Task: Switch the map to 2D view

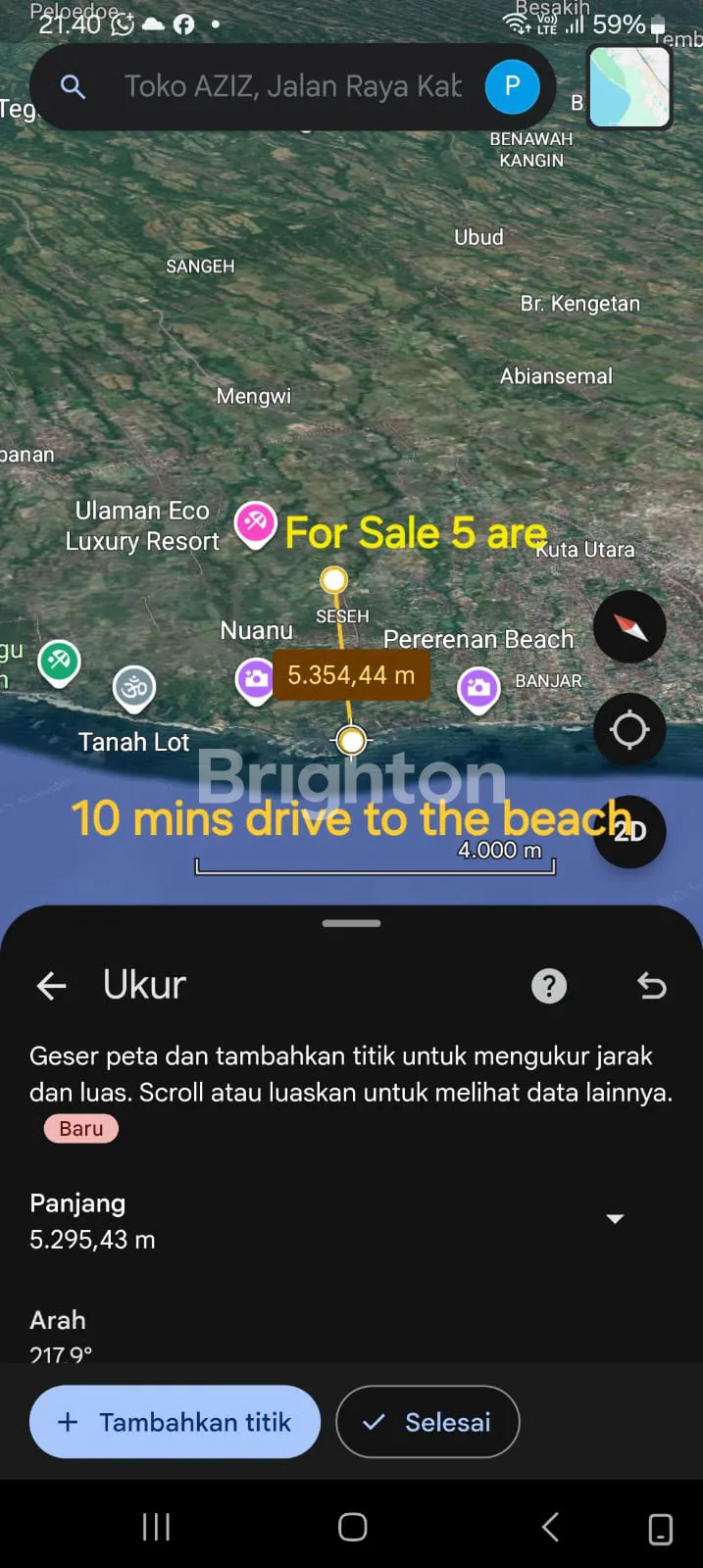Action: pos(629,832)
